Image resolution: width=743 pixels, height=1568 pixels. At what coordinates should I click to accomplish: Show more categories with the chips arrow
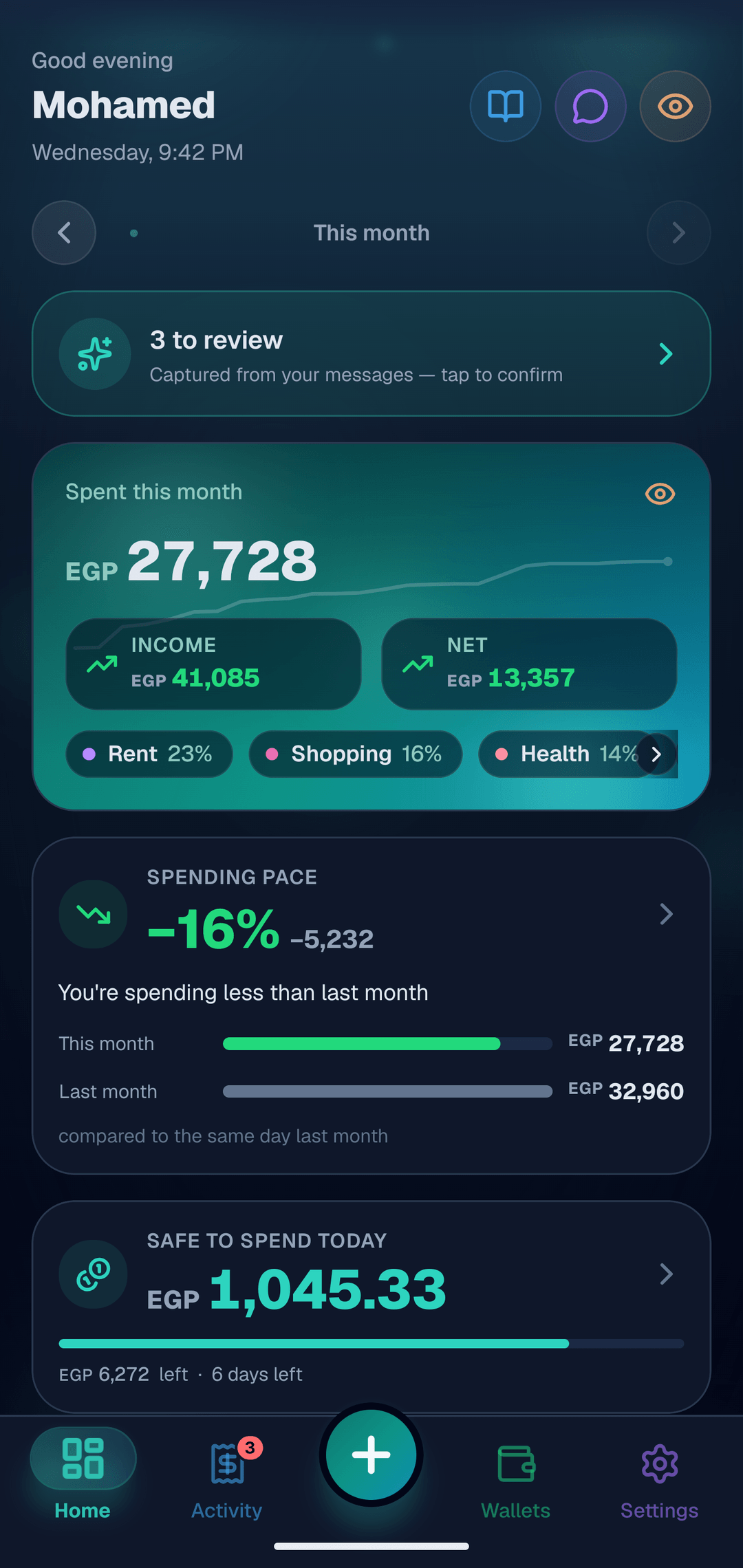click(656, 754)
